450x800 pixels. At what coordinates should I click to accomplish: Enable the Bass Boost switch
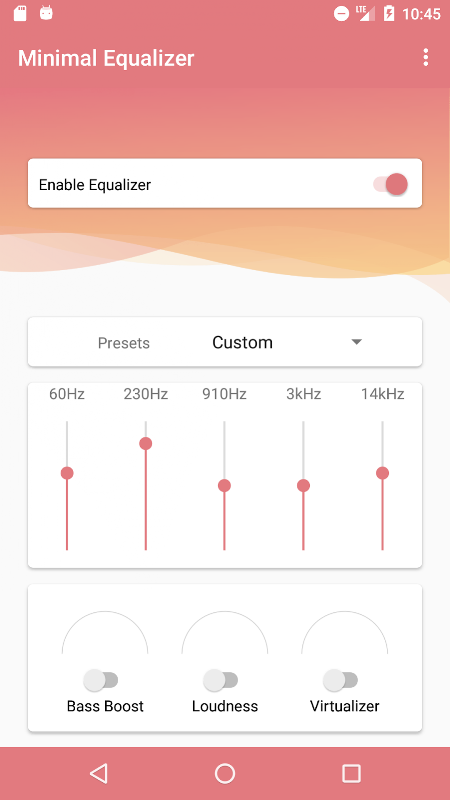point(101,680)
